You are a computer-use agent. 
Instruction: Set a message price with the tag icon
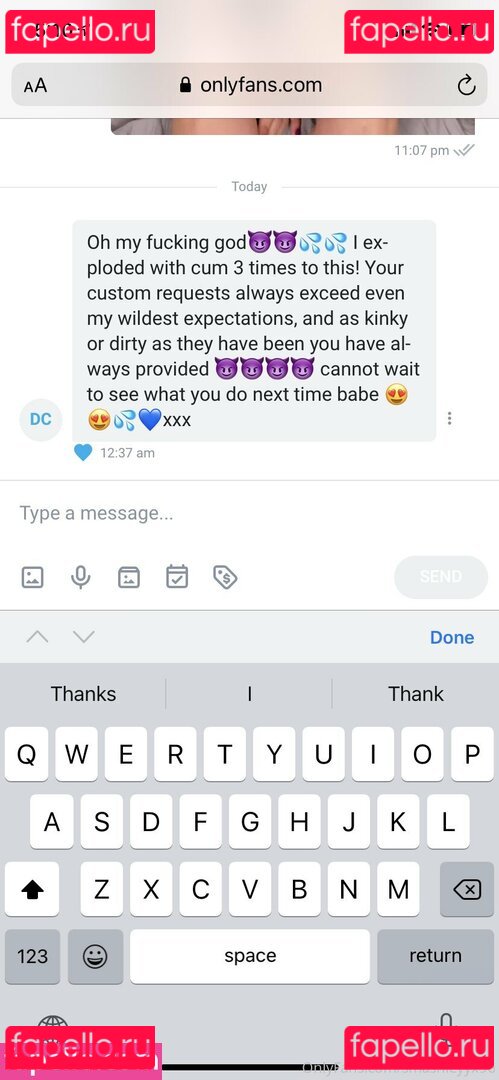pos(225,577)
